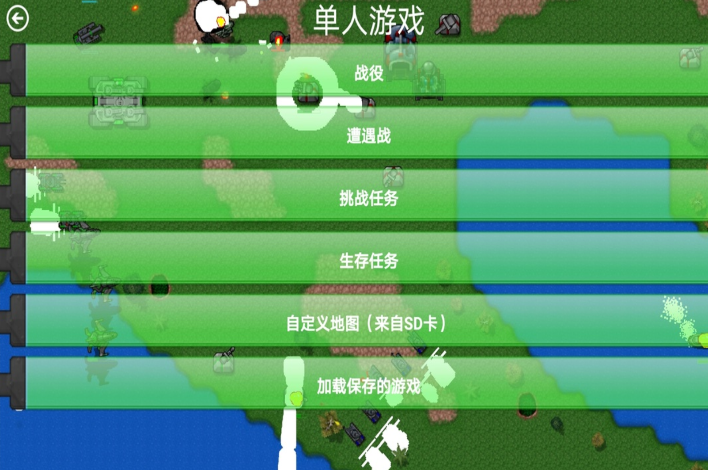
Task: Open the 战役 campaign mode
Action: pos(368,73)
